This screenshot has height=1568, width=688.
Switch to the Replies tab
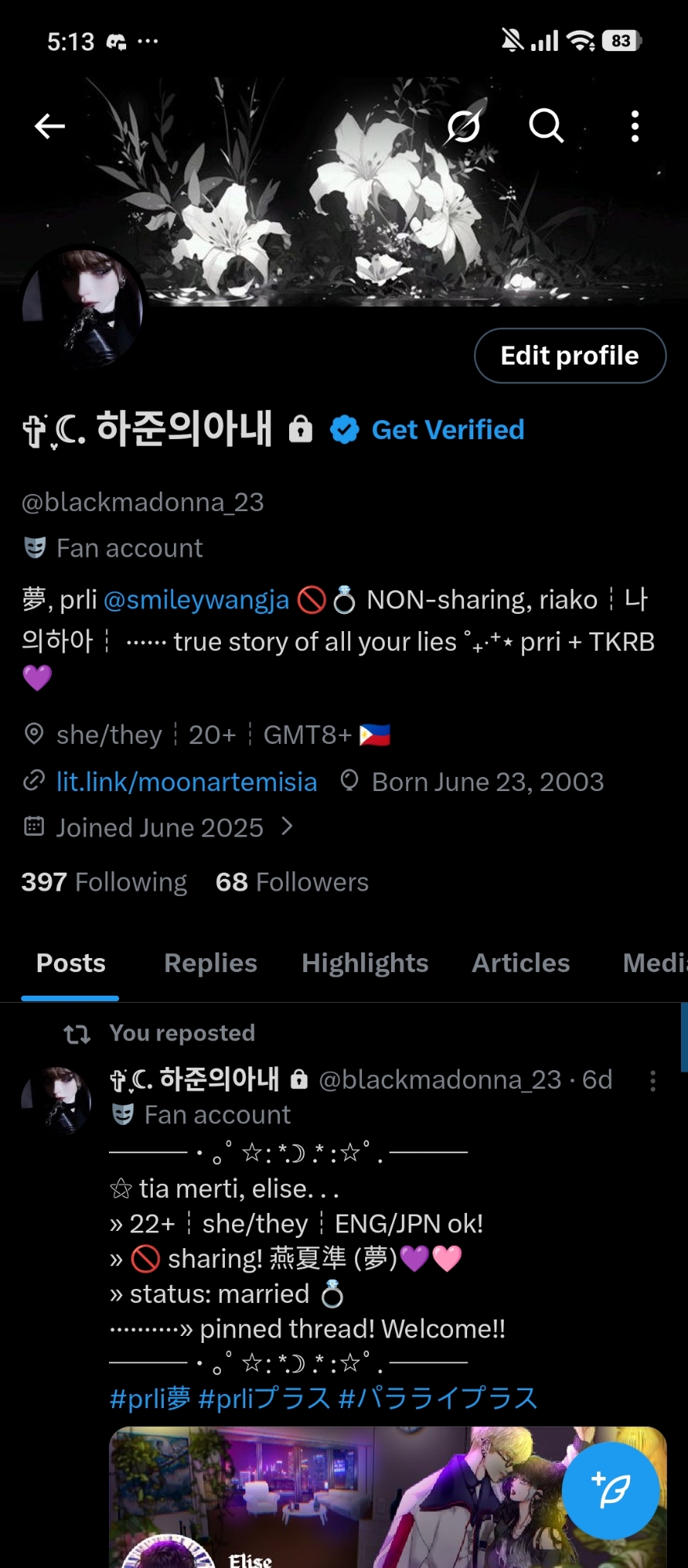pos(210,963)
